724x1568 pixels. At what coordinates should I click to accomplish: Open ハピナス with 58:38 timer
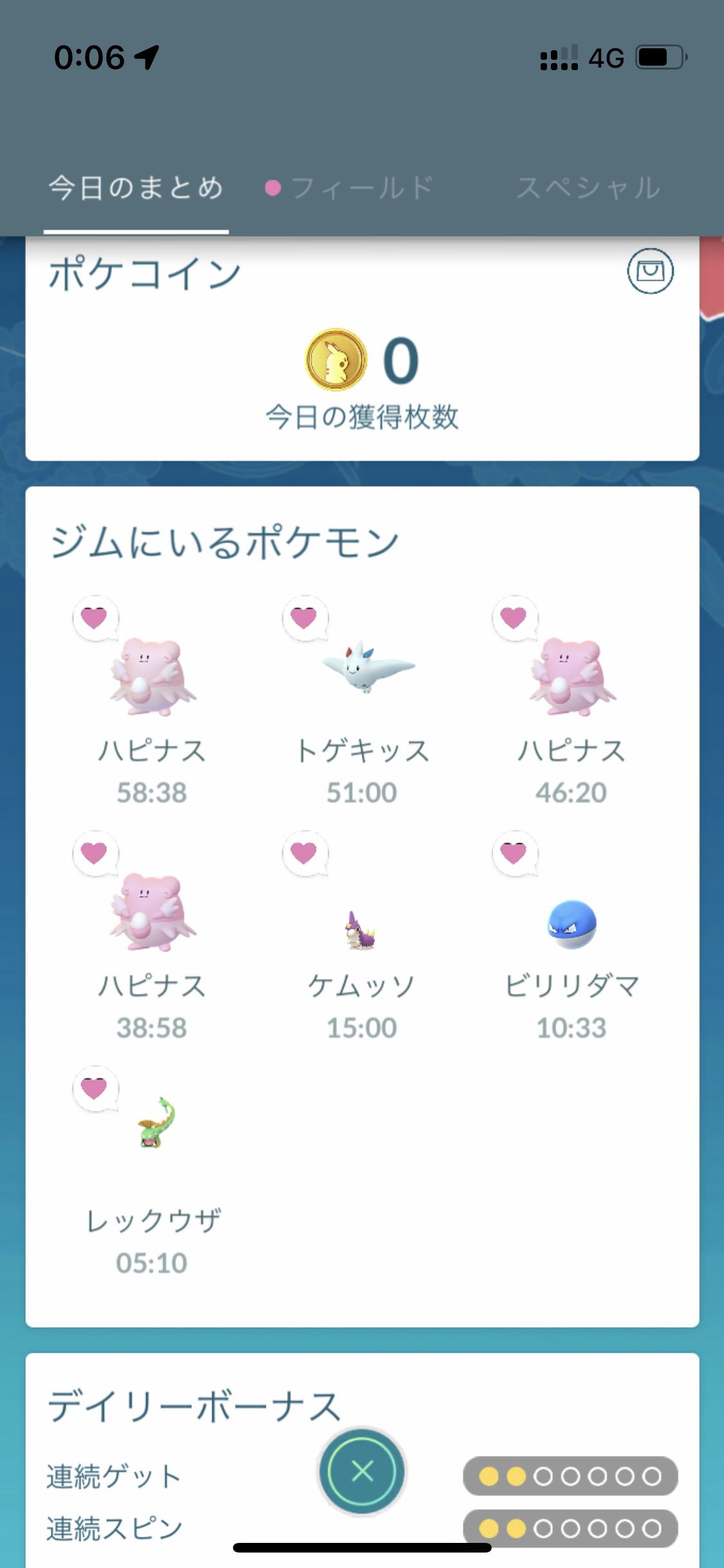pos(152,702)
